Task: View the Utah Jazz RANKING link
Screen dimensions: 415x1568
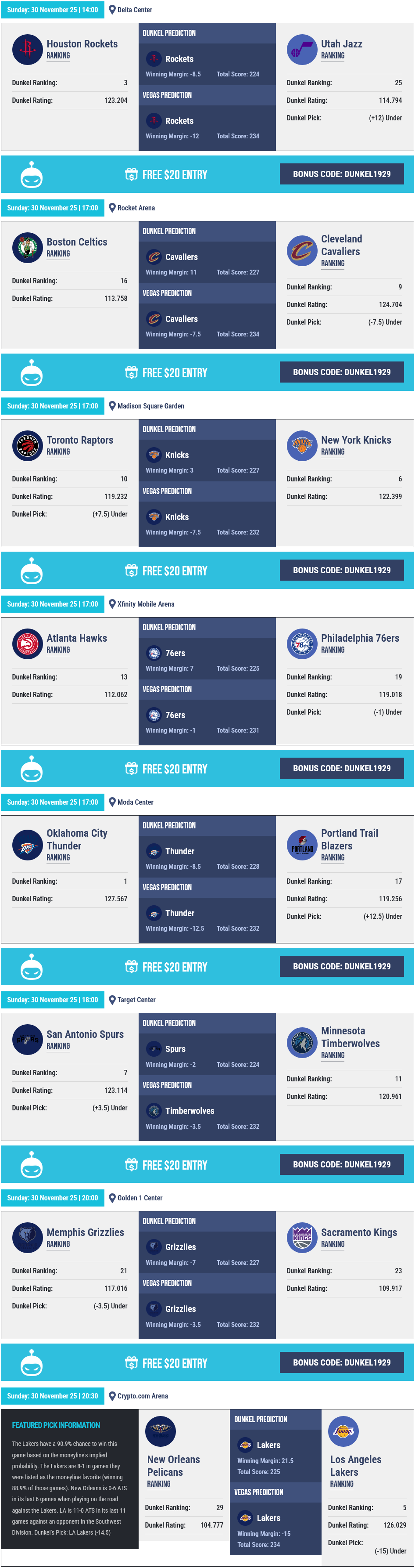Action: [x=333, y=56]
